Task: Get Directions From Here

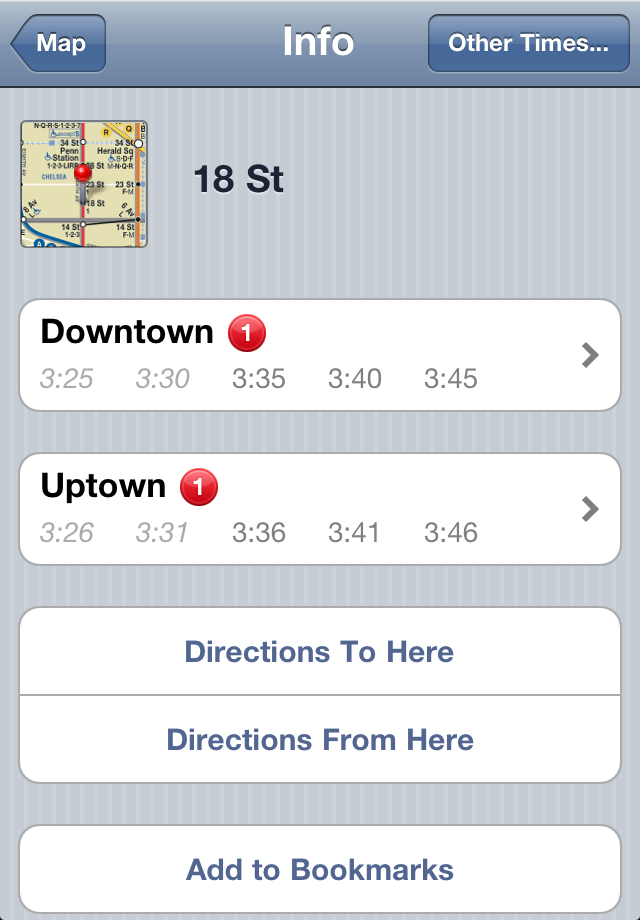Action: (x=320, y=739)
